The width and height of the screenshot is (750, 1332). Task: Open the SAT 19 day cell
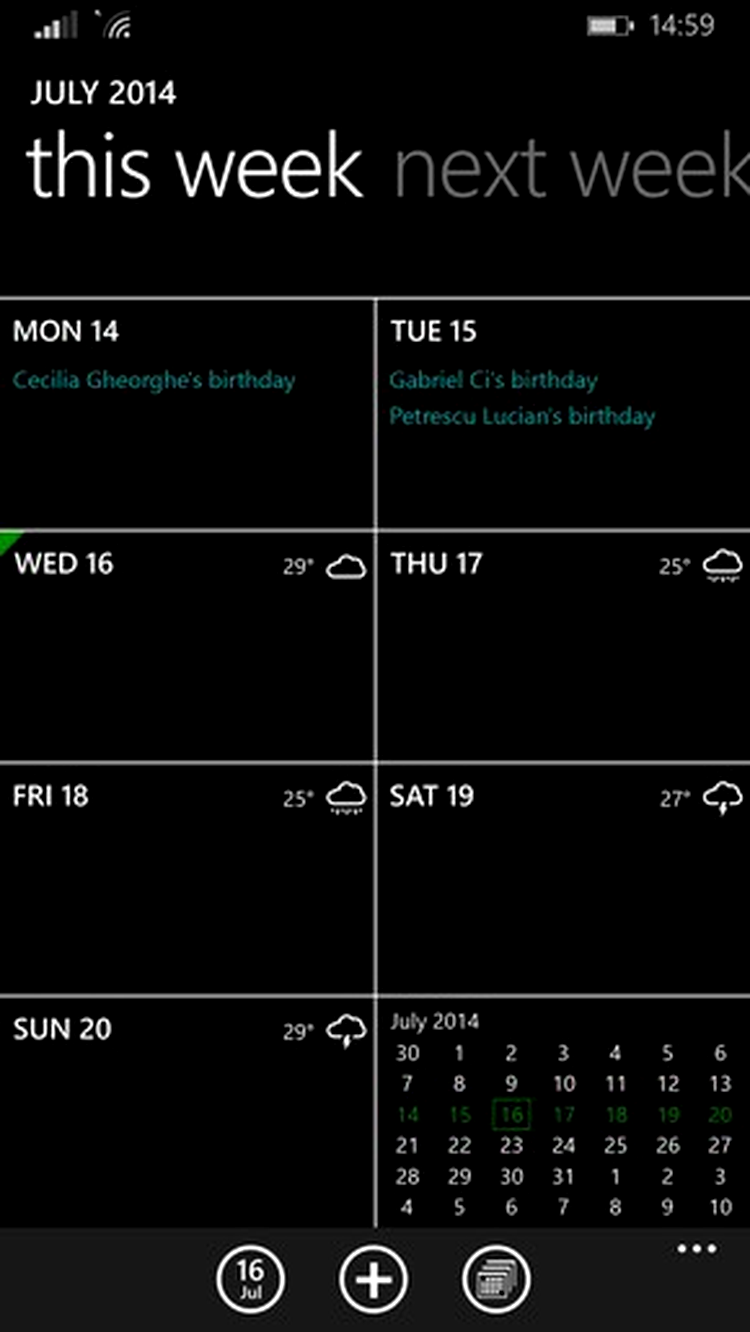[564, 878]
